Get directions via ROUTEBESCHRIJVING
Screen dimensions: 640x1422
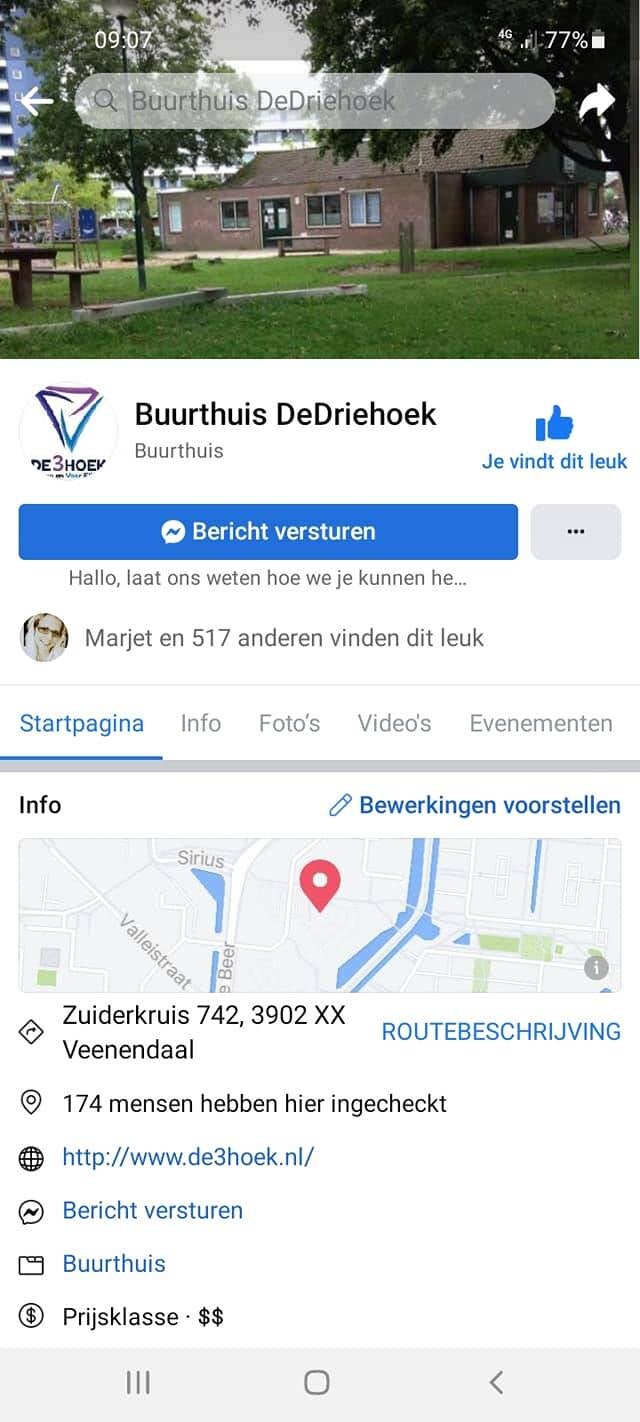pos(501,1031)
